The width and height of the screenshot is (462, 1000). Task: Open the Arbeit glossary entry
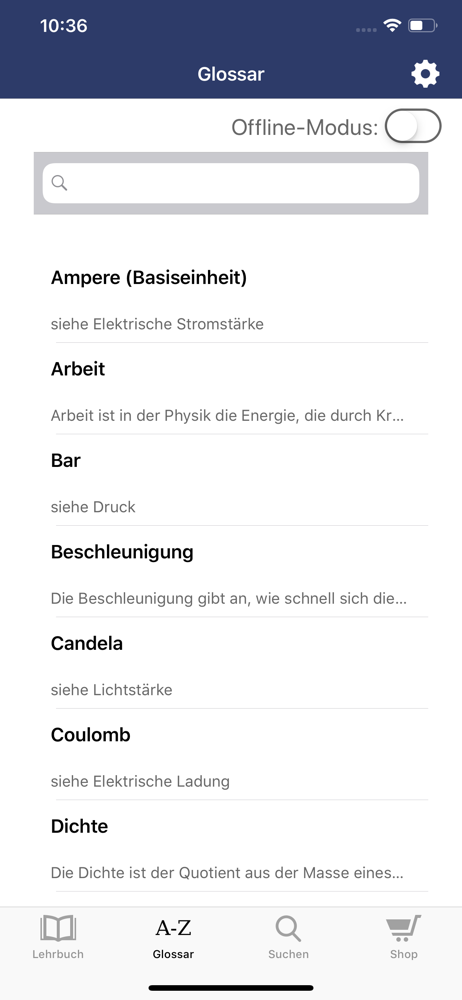pyautogui.click(x=231, y=388)
